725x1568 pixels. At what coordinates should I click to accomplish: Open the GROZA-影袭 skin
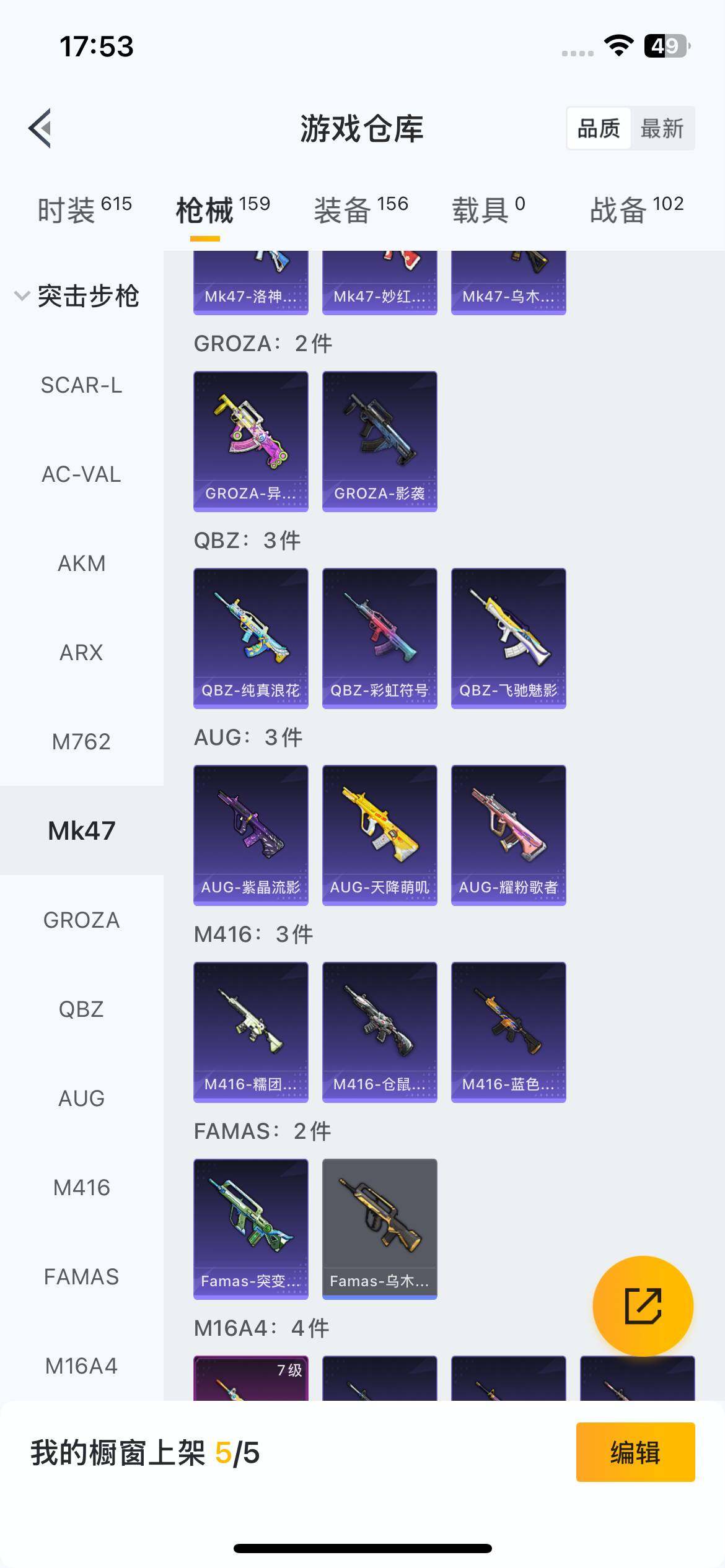click(379, 441)
